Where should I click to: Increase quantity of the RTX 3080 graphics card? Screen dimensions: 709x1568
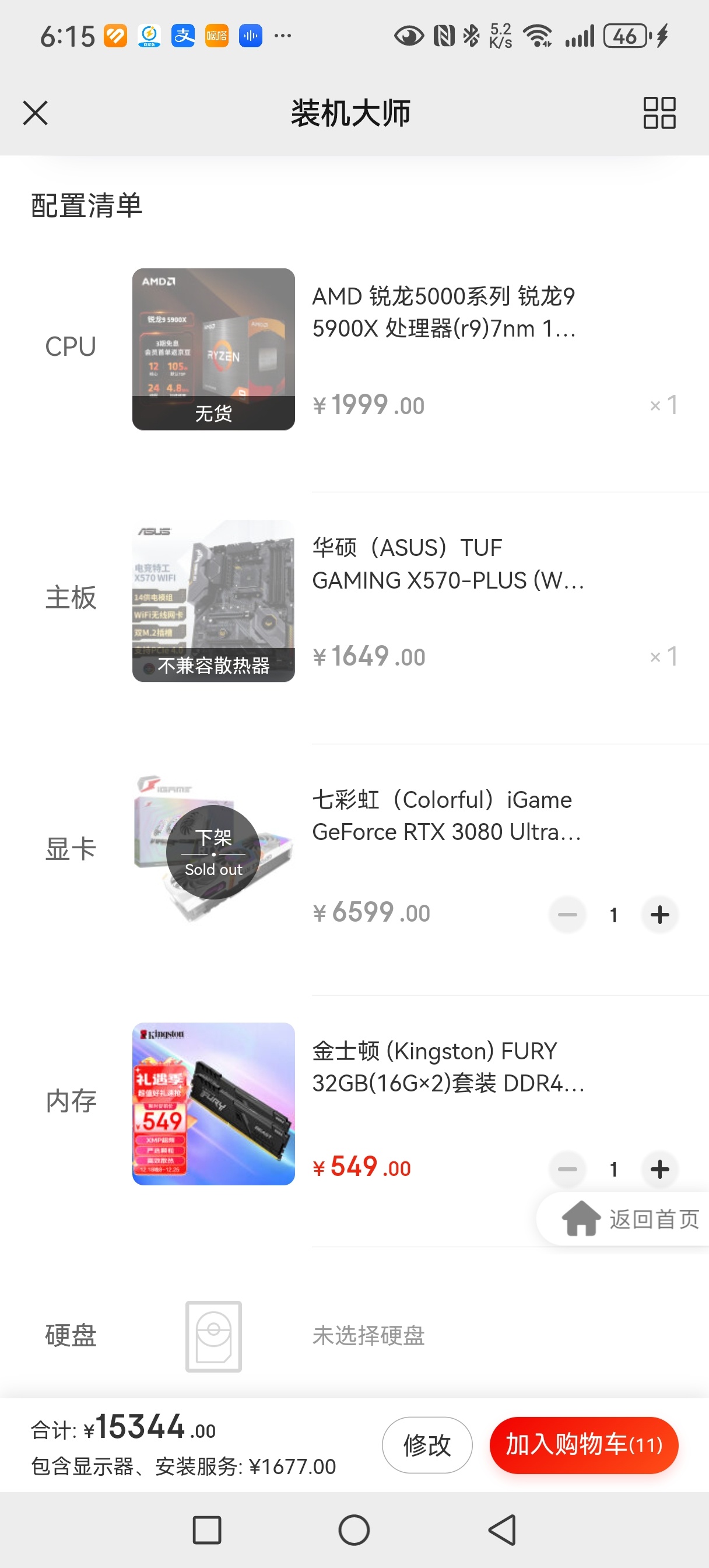[x=659, y=914]
